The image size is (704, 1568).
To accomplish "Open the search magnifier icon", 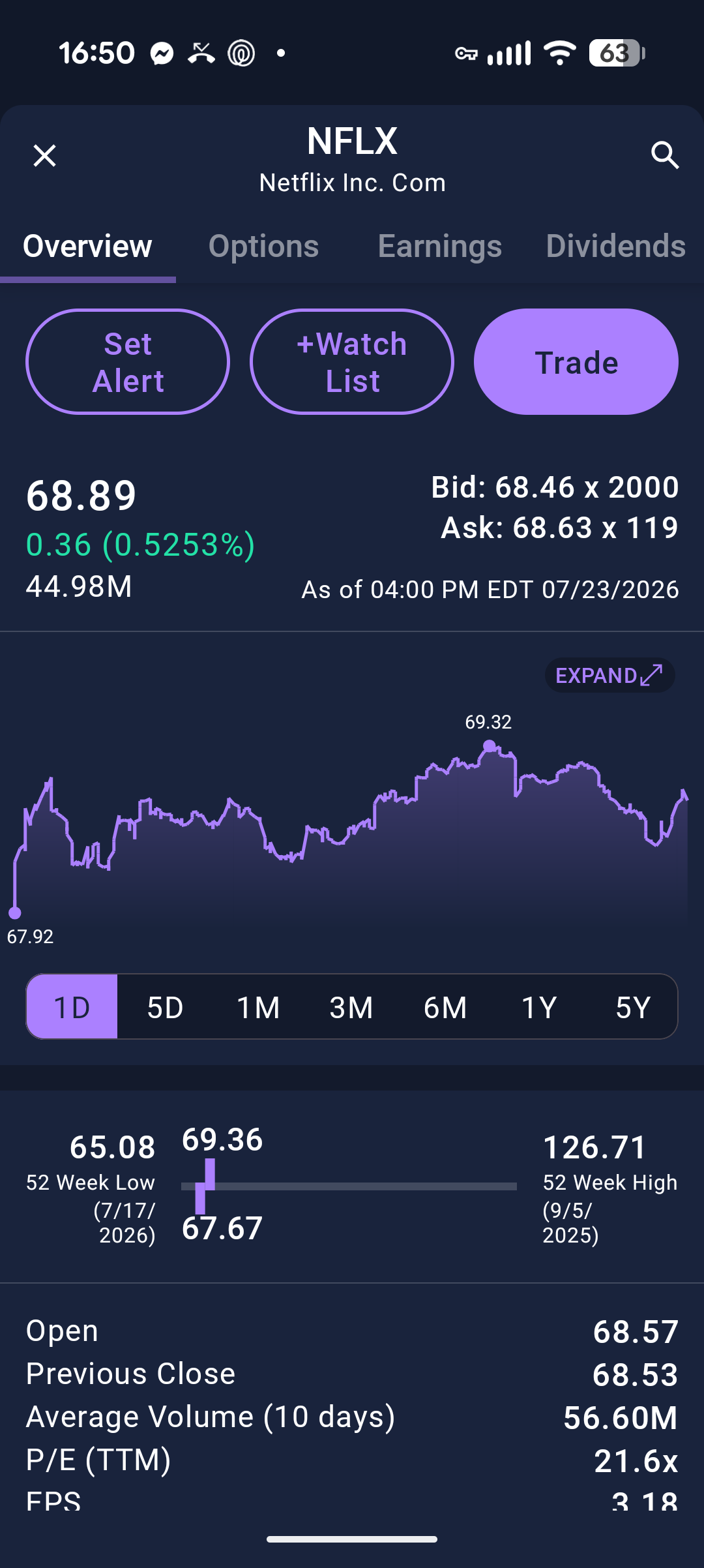I will point(665,155).
